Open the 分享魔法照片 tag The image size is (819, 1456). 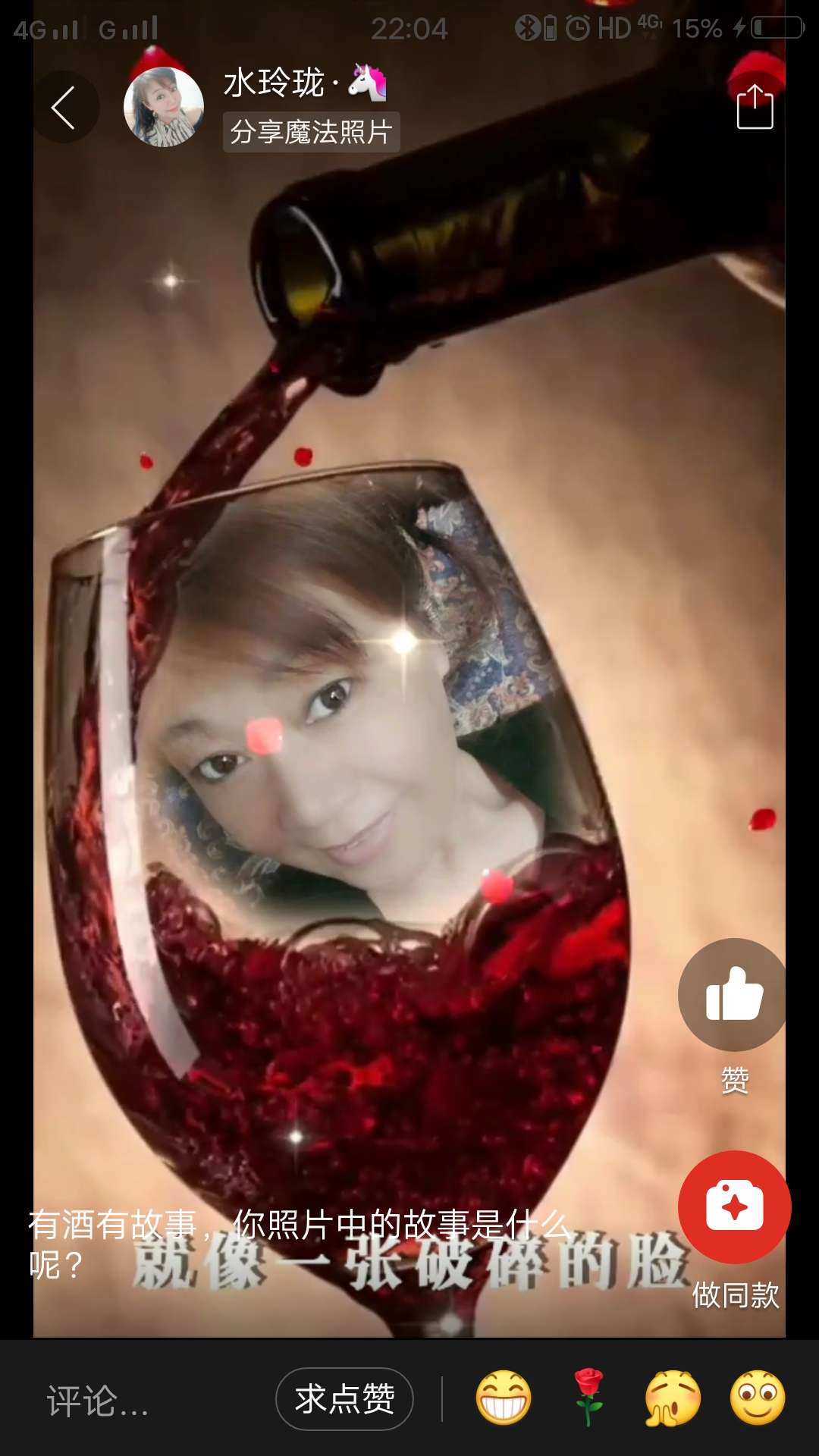311,132
